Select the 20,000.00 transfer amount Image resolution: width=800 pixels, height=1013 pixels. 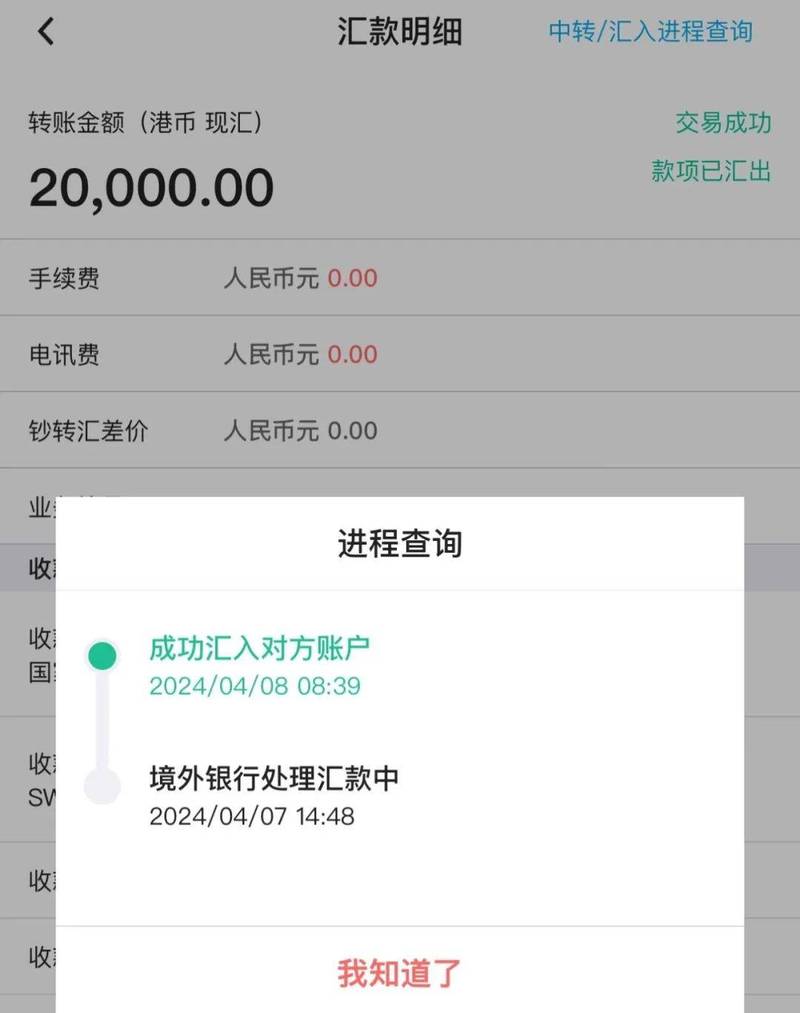pyautogui.click(x=150, y=187)
